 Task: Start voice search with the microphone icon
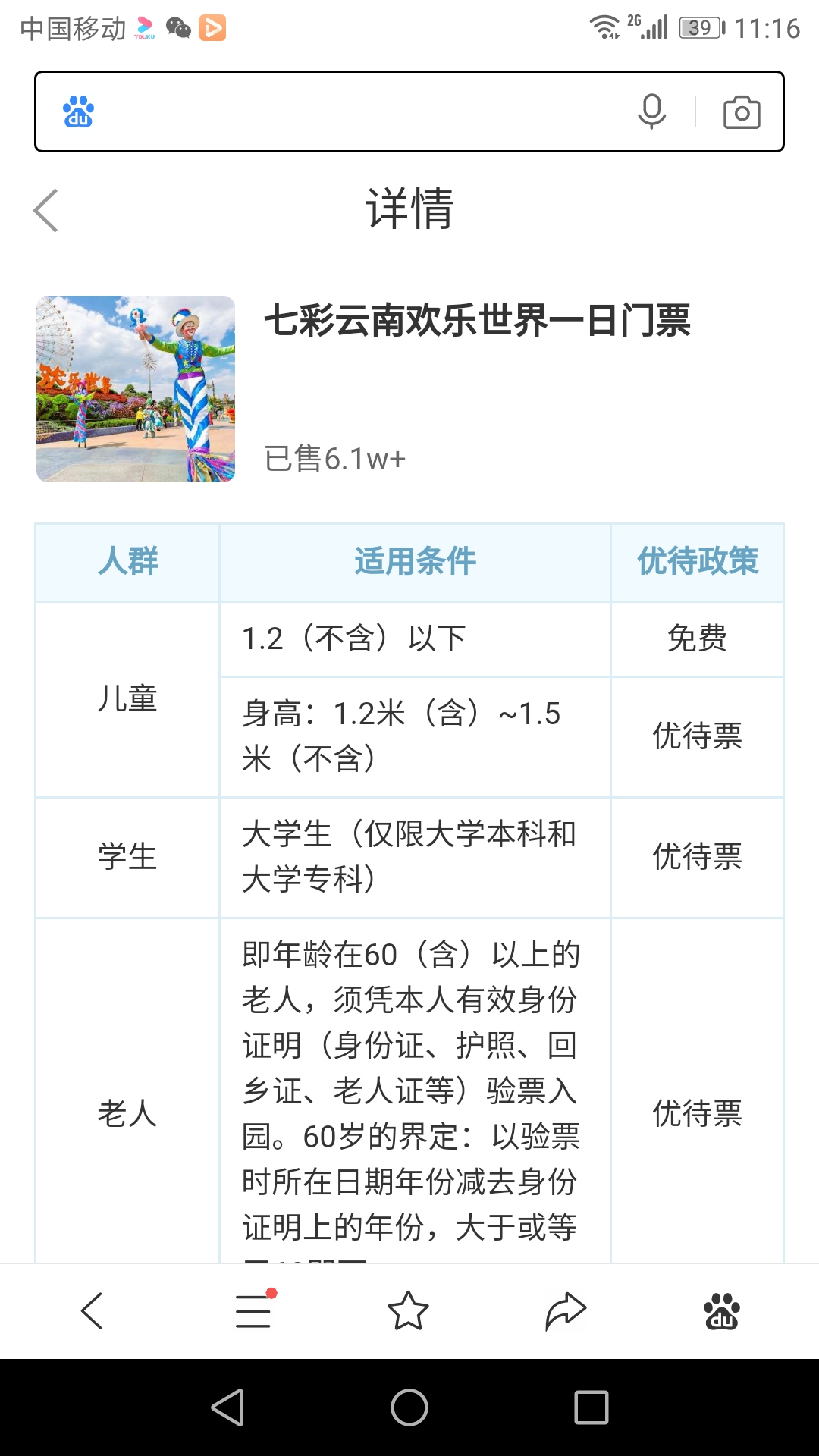pos(651,111)
